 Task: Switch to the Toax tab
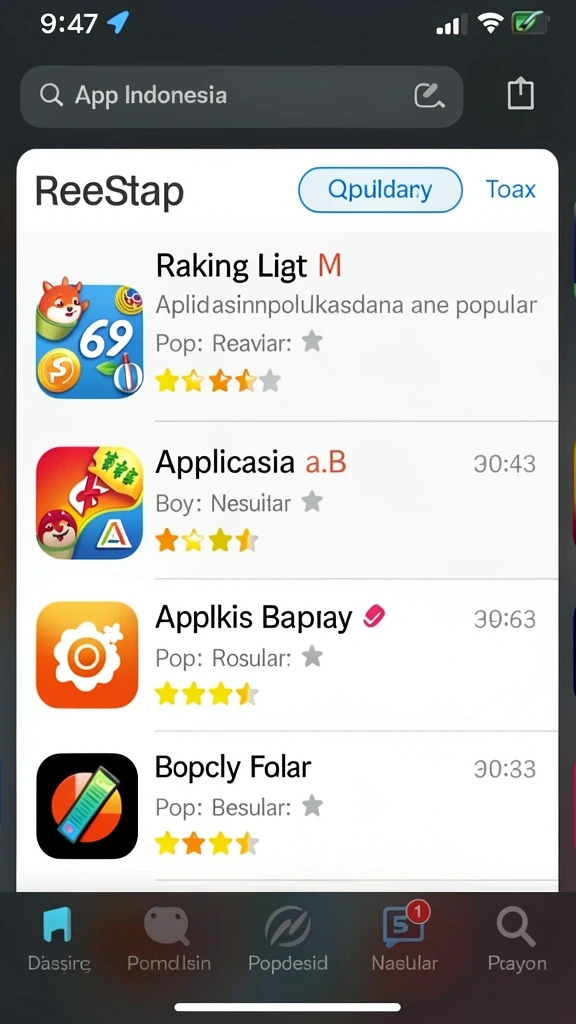511,189
